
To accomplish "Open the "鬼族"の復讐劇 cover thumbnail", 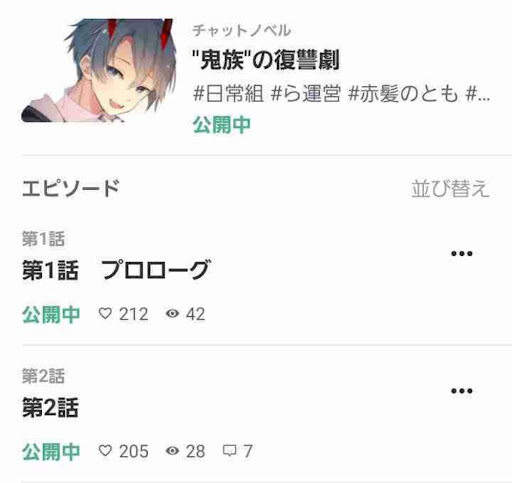I will tap(99, 70).
